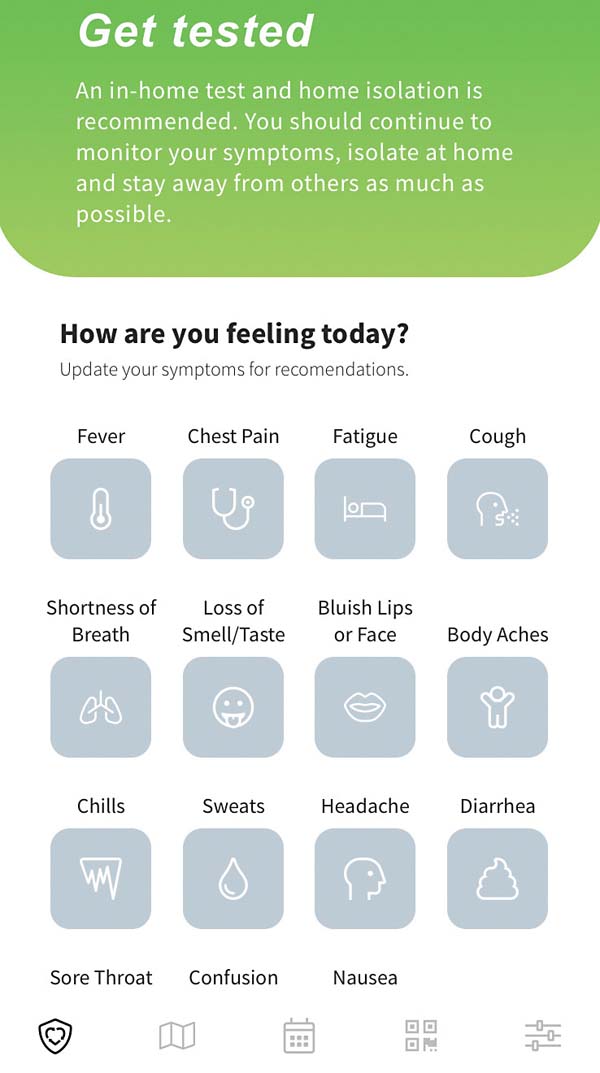Open the calendar tab
This screenshot has width=600, height=1073.
[x=299, y=1036]
